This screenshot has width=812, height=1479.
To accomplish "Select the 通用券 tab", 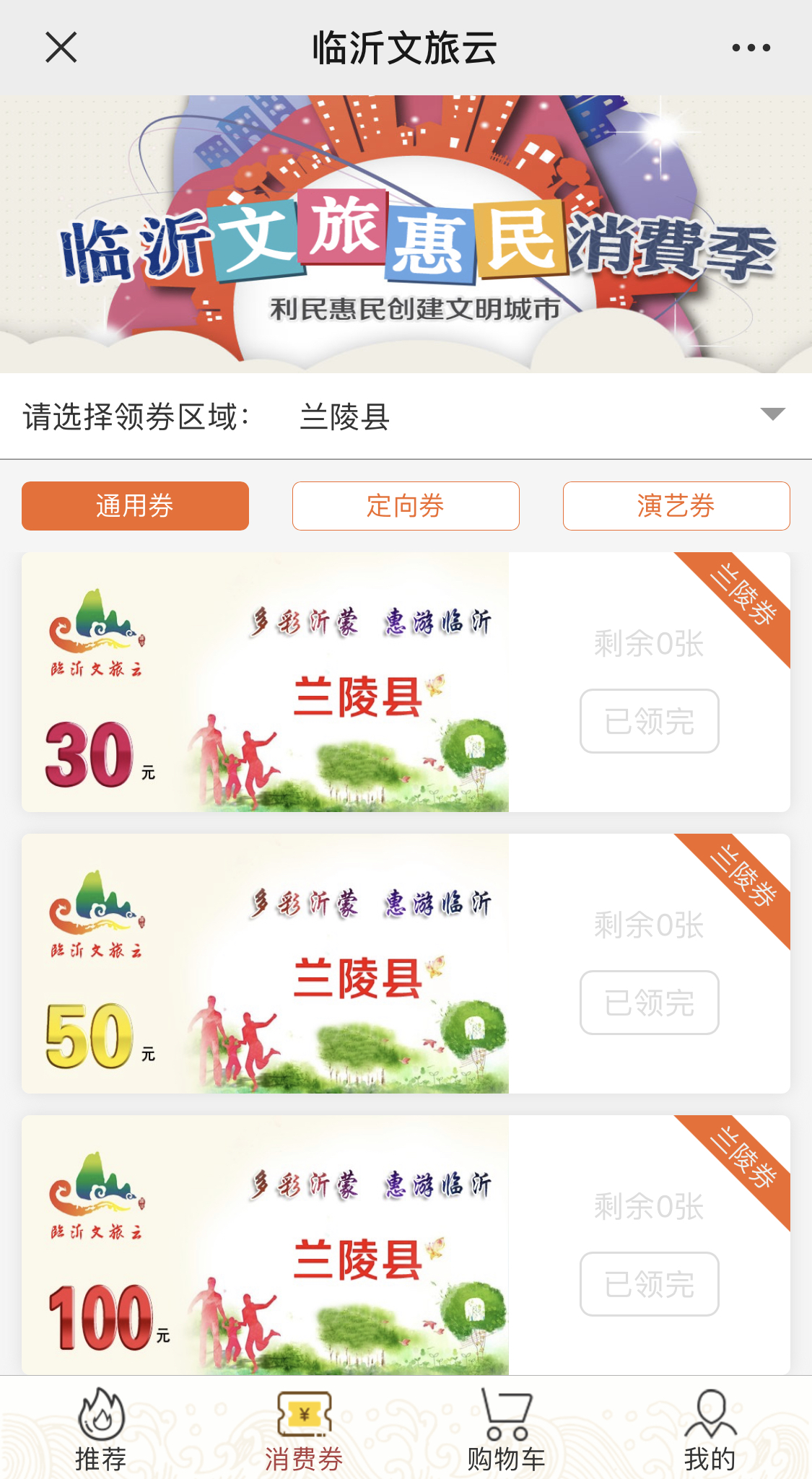I will tap(135, 506).
